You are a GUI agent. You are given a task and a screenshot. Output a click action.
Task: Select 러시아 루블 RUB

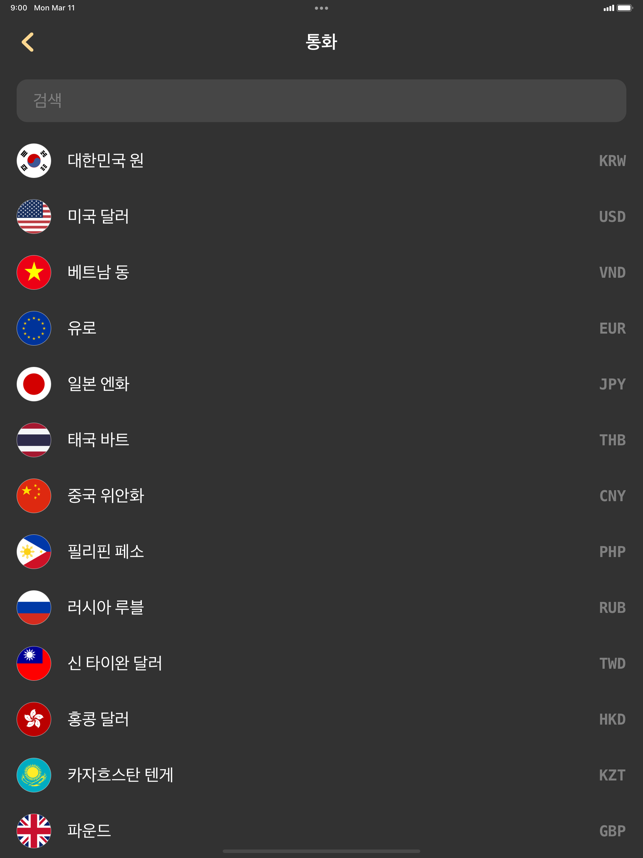pyautogui.click(x=321, y=607)
